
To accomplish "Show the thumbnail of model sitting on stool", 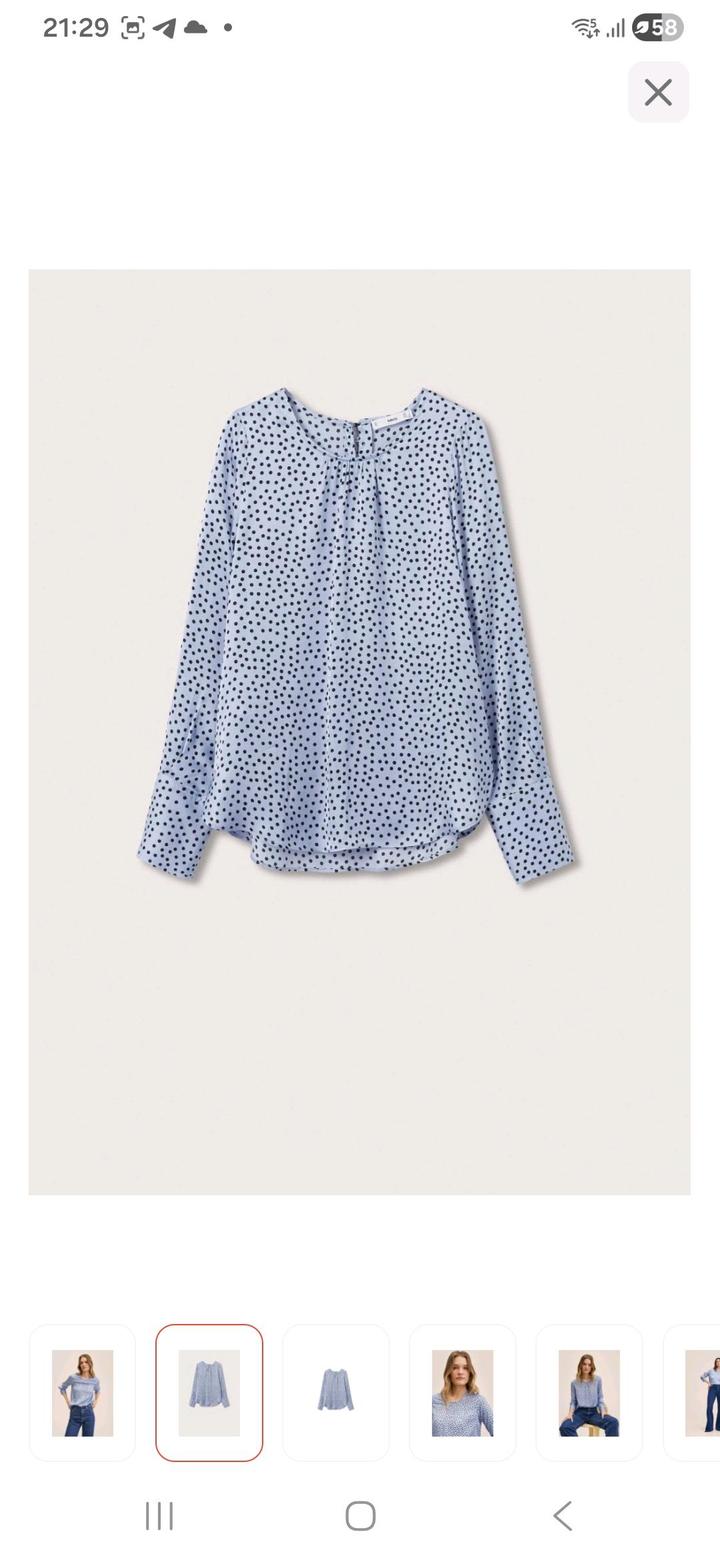I will tap(589, 1392).
